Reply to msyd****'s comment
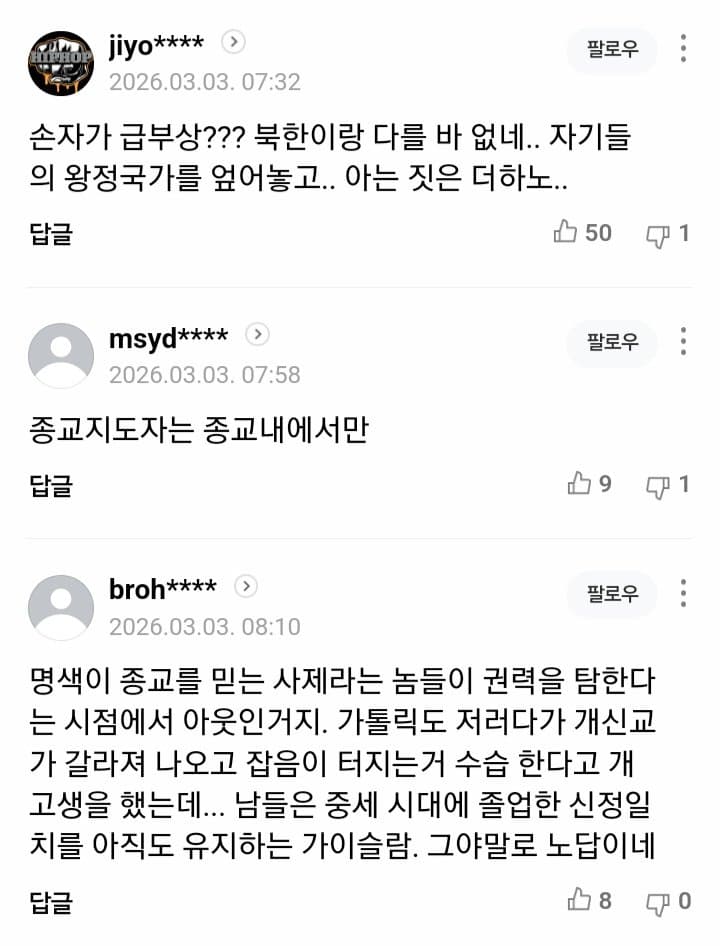 [50, 486]
